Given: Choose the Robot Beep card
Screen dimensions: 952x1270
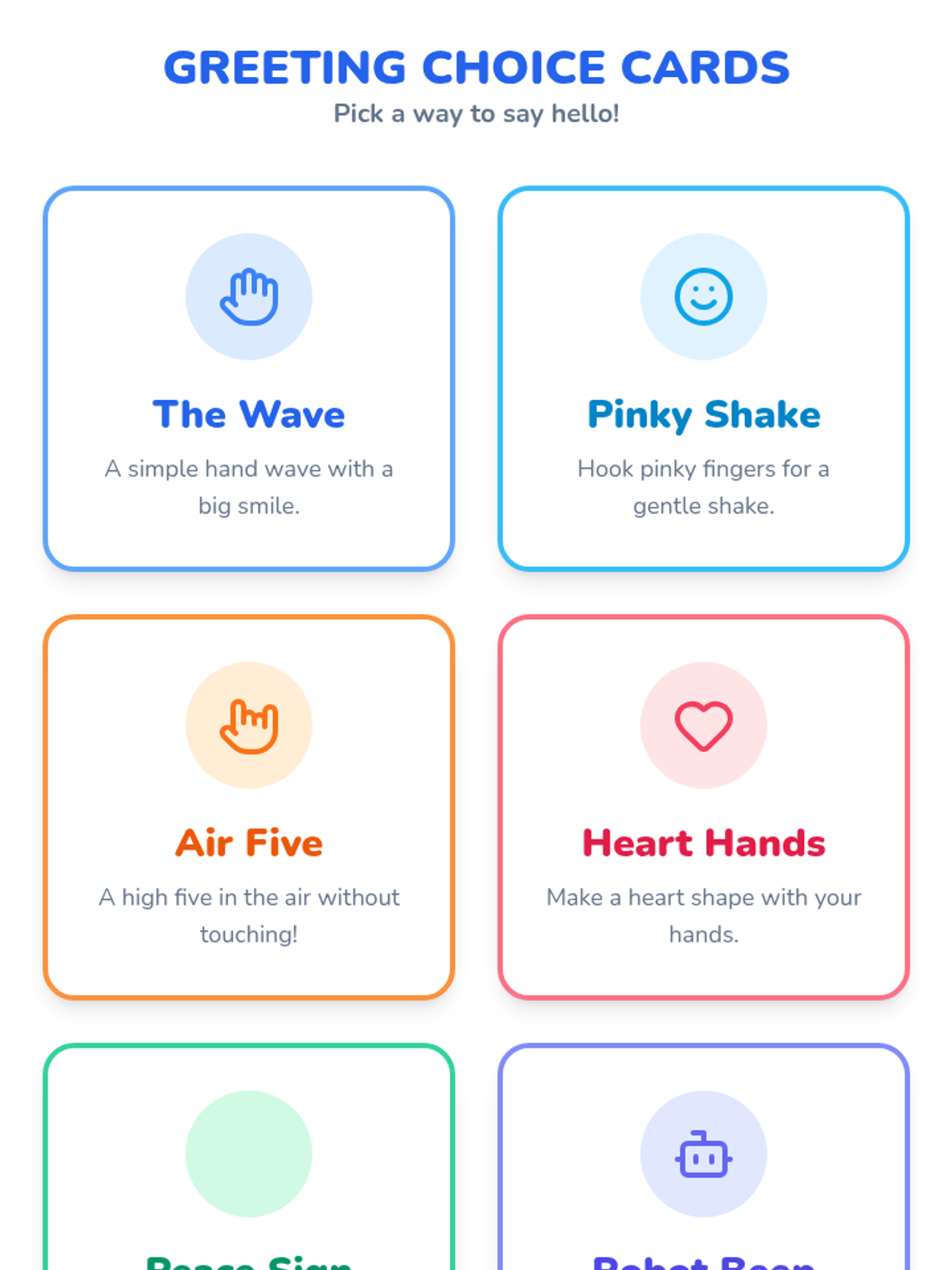Looking at the screenshot, I should [x=704, y=1157].
